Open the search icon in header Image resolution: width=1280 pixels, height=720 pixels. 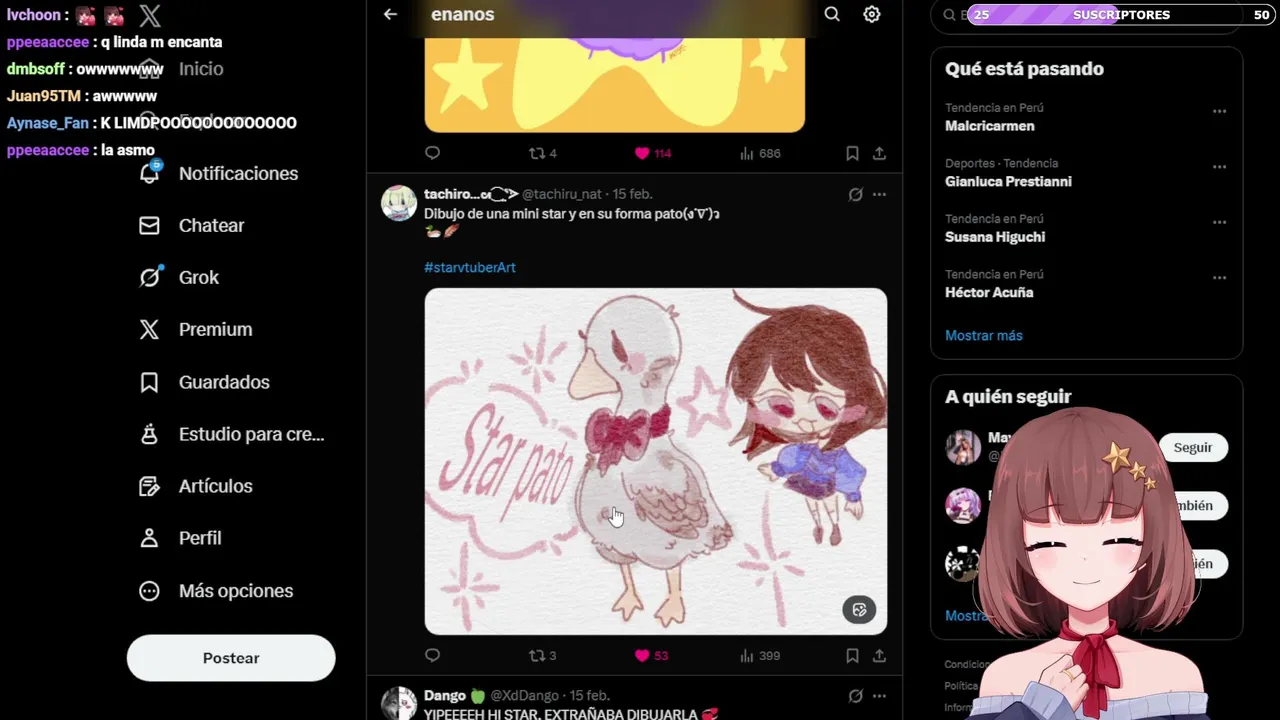coord(832,14)
